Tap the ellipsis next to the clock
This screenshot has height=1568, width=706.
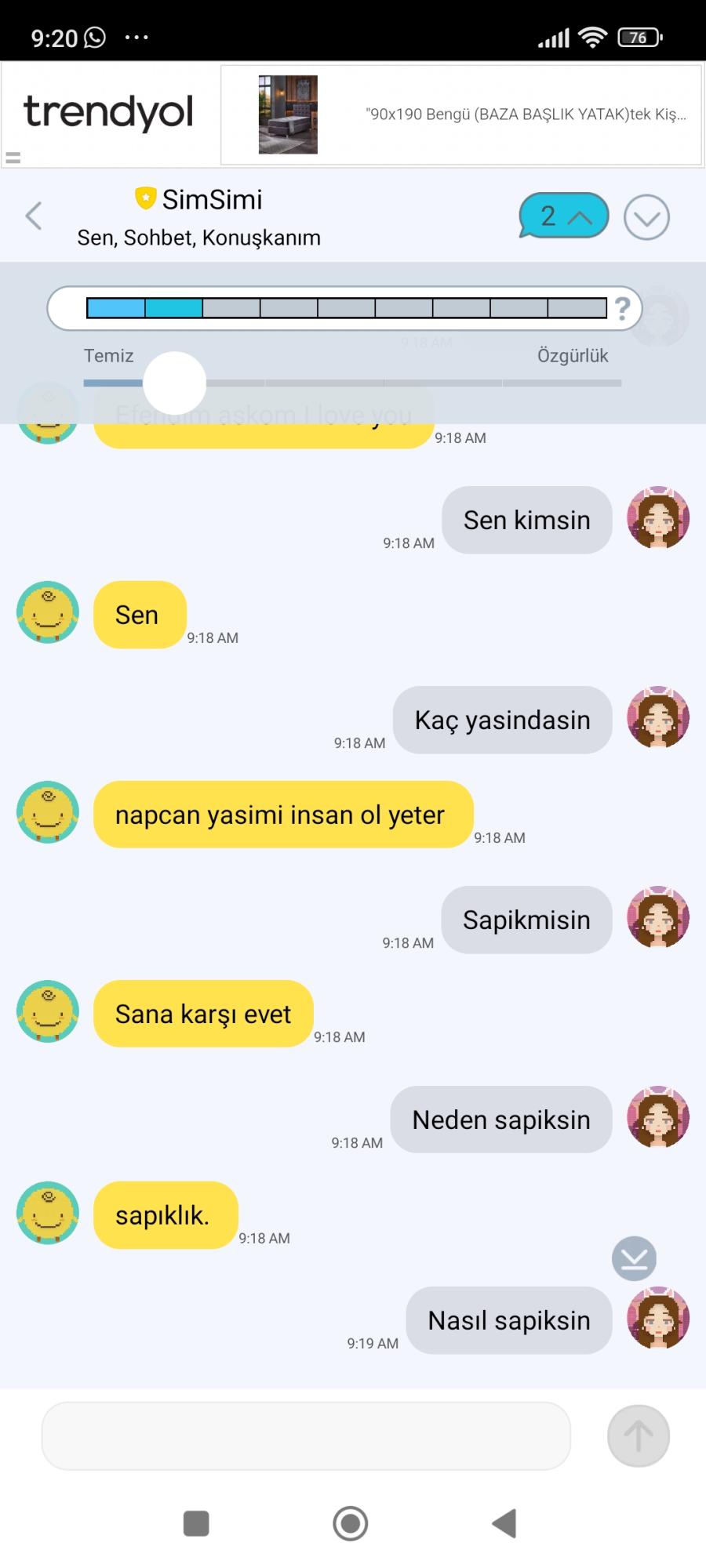coord(136,36)
